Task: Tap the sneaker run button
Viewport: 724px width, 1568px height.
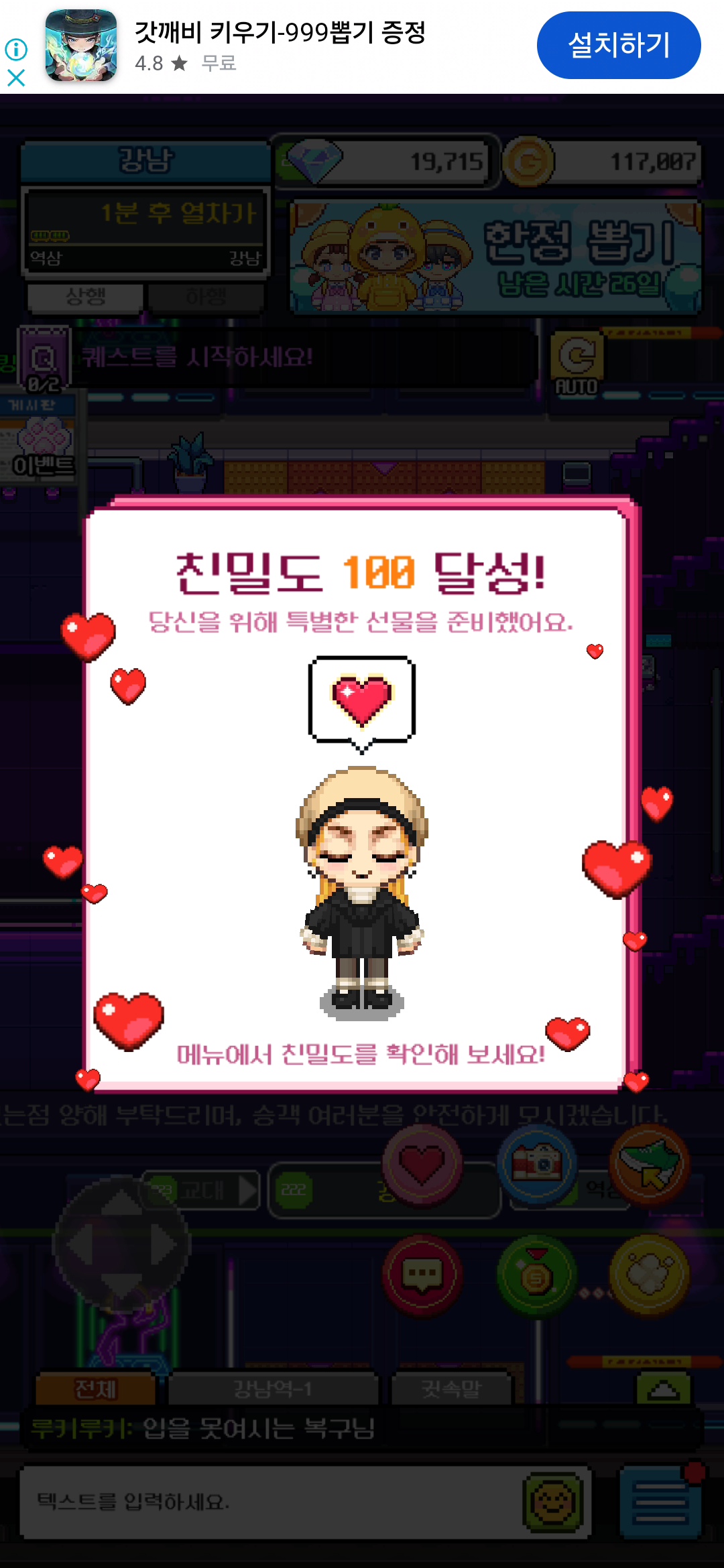Action: (x=649, y=1165)
